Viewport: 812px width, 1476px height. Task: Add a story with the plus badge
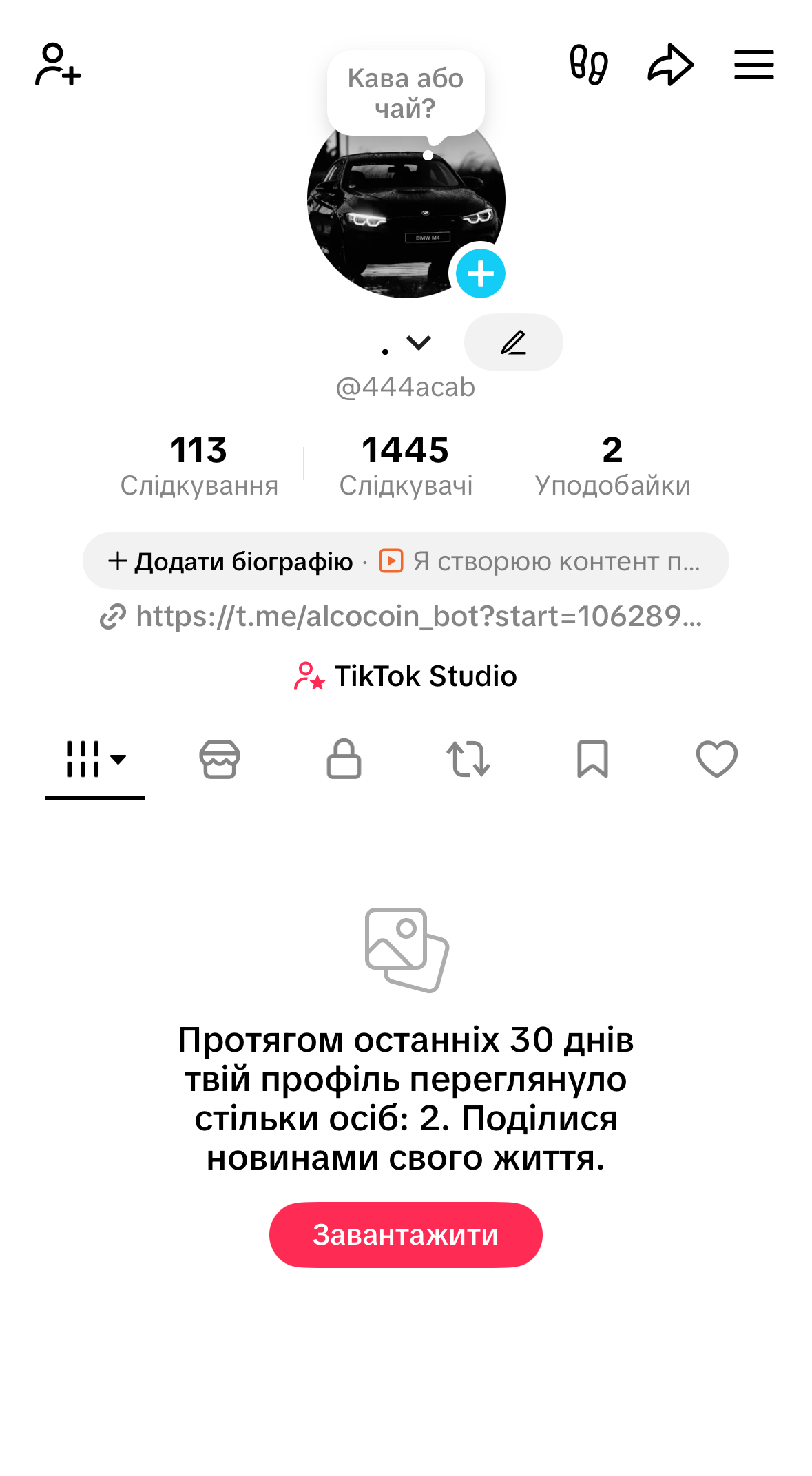point(481,273)
